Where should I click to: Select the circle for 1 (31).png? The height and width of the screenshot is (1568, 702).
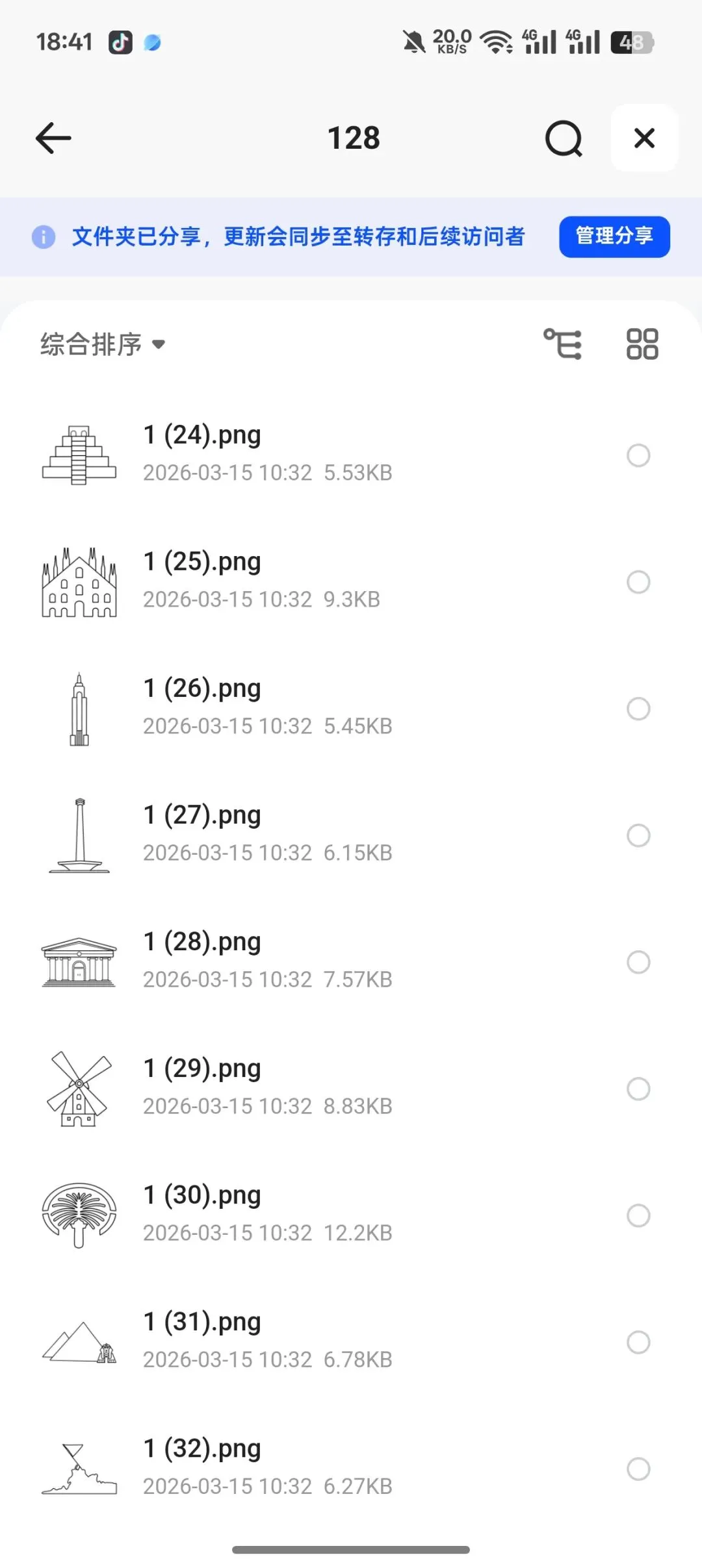pos(638,1342)
